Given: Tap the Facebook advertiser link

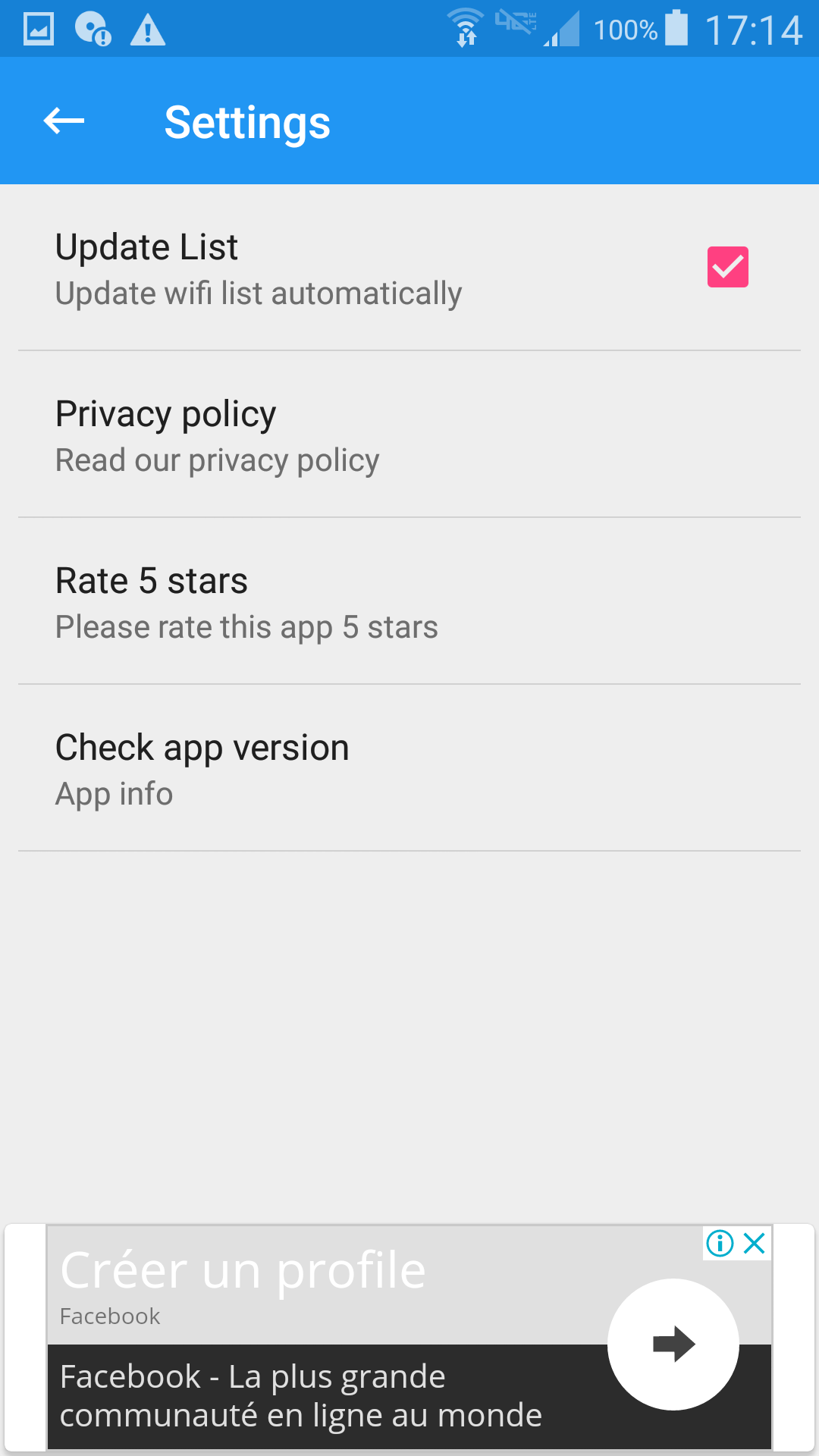Looking at the screenshot, I should [108, 1316].
